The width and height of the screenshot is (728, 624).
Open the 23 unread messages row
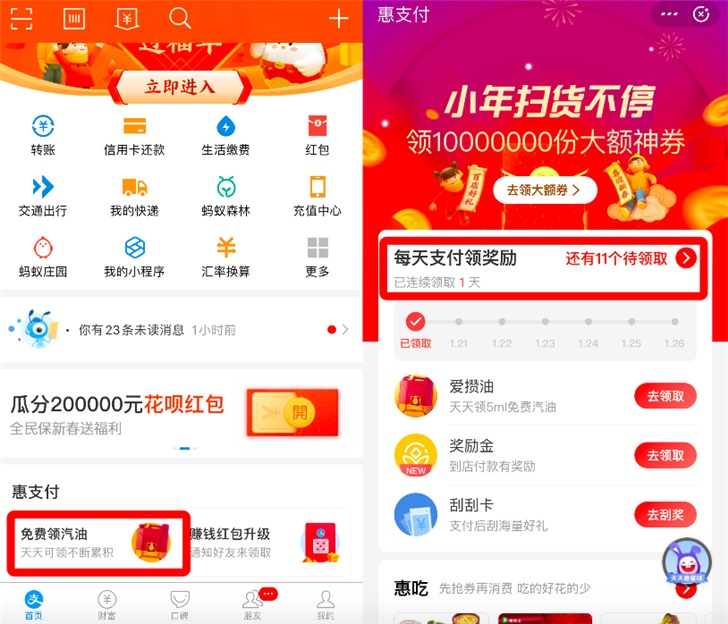180,329
